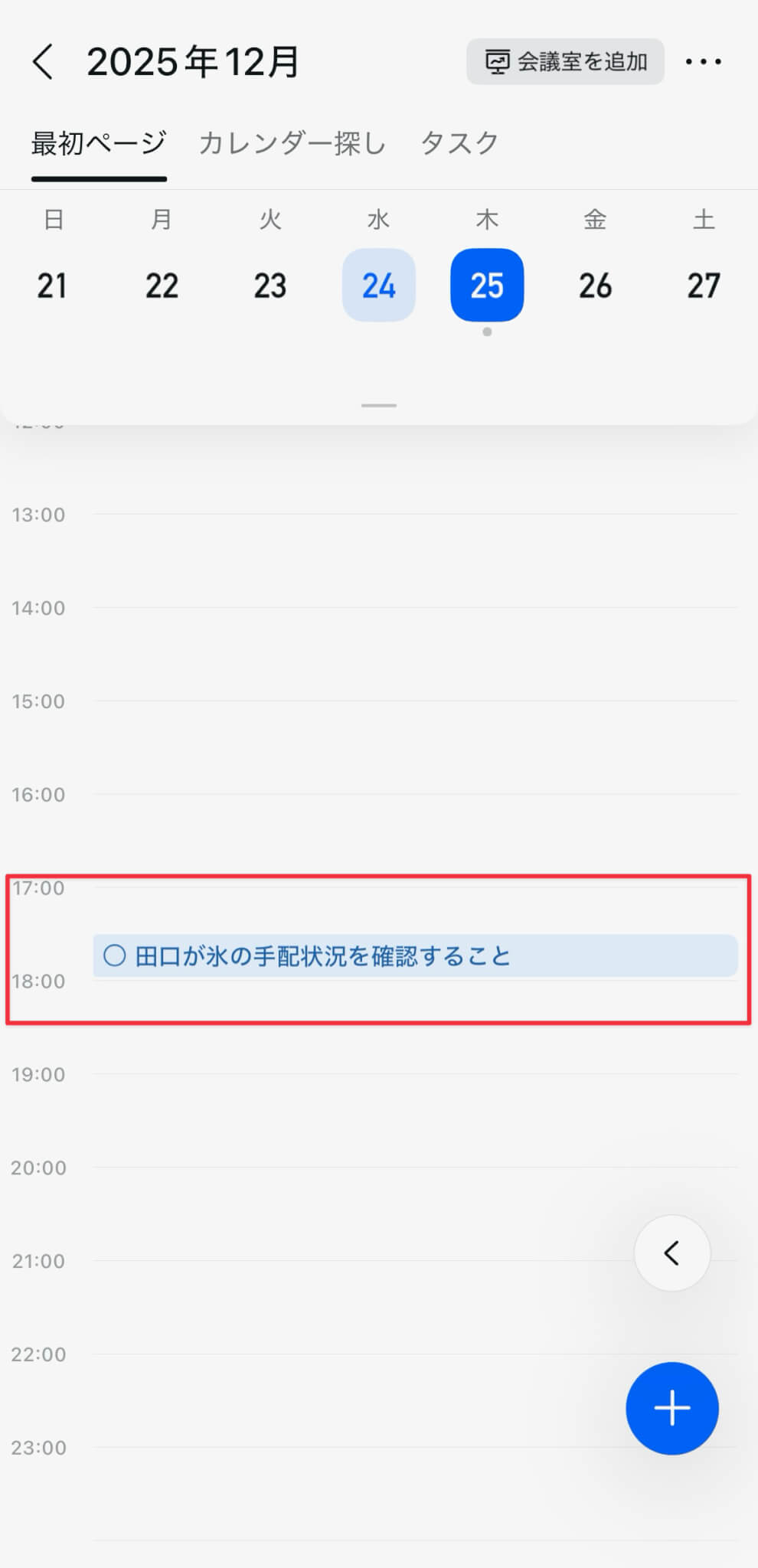Select Saturday the 27th
This screenshot has width=758, height=1568.
[x=704, y=286]
